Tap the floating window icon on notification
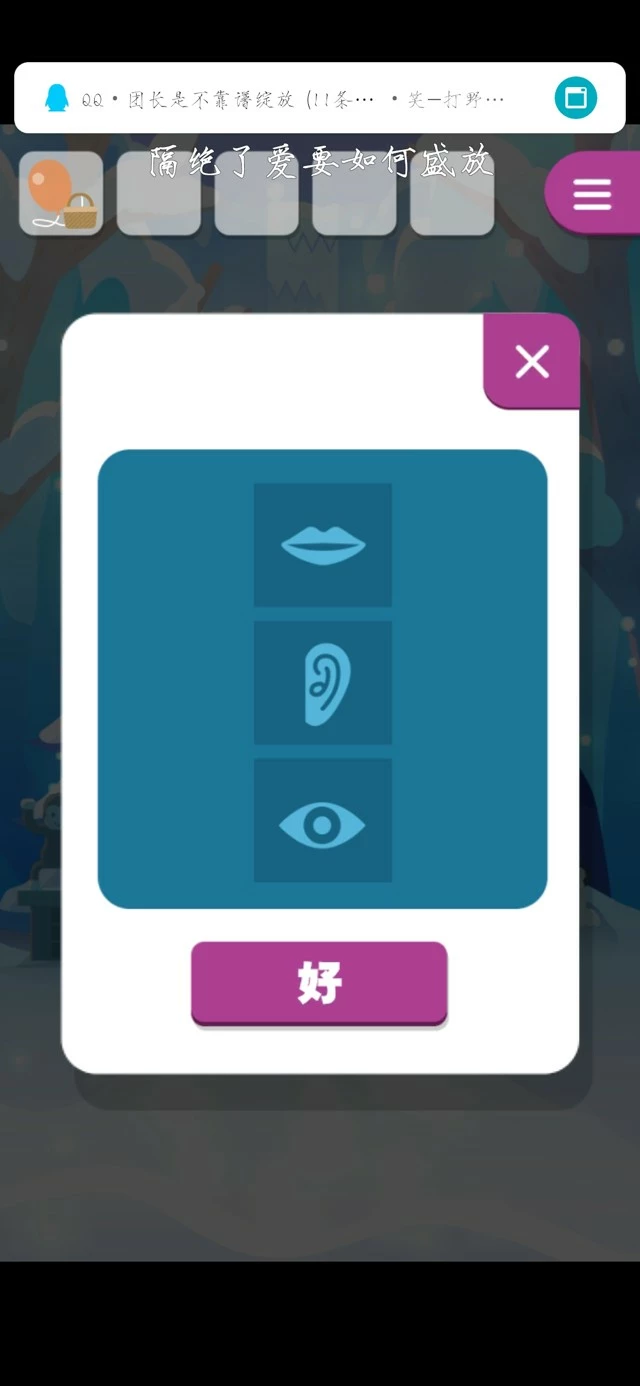Viewport: 640px width, 1386px height. 576,98
